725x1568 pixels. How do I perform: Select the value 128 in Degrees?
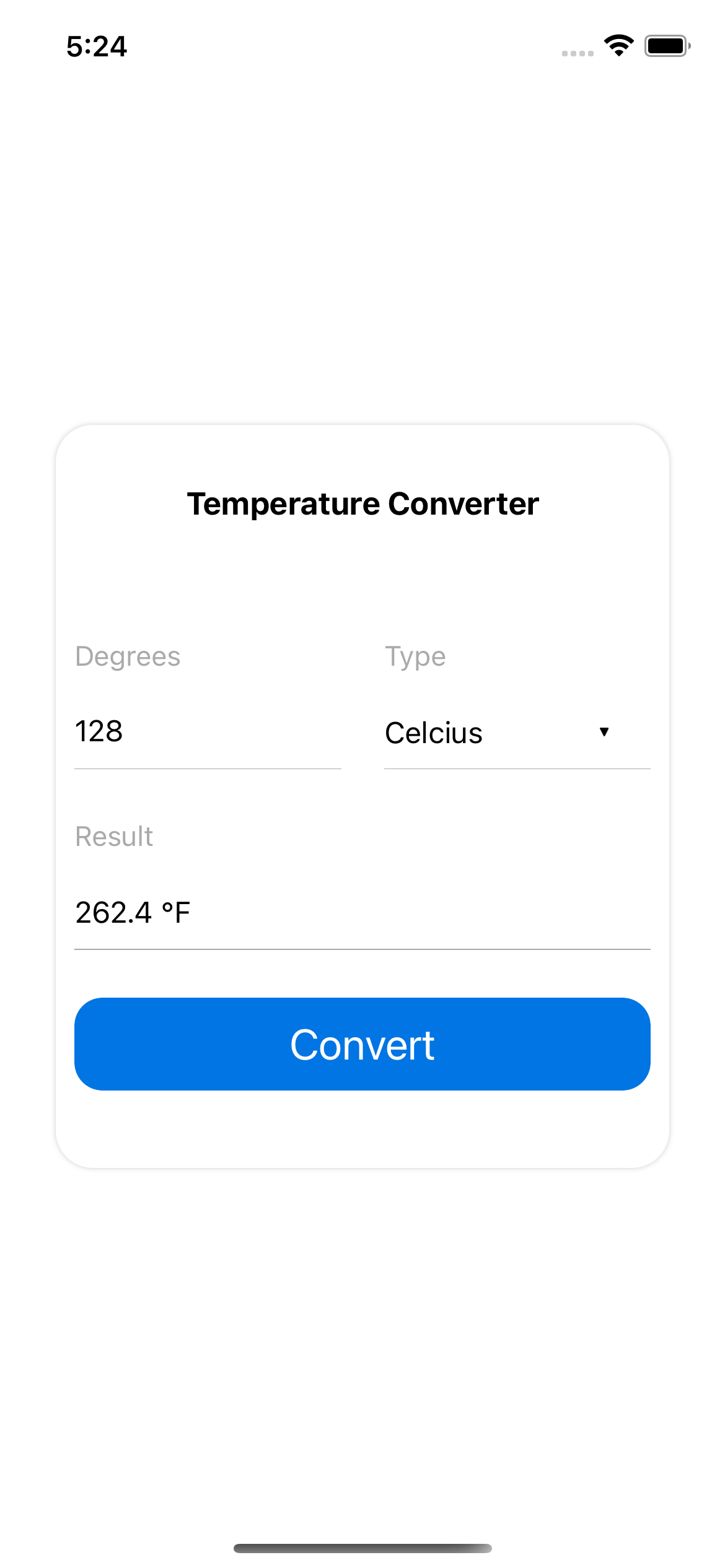[x=99, y=733]
